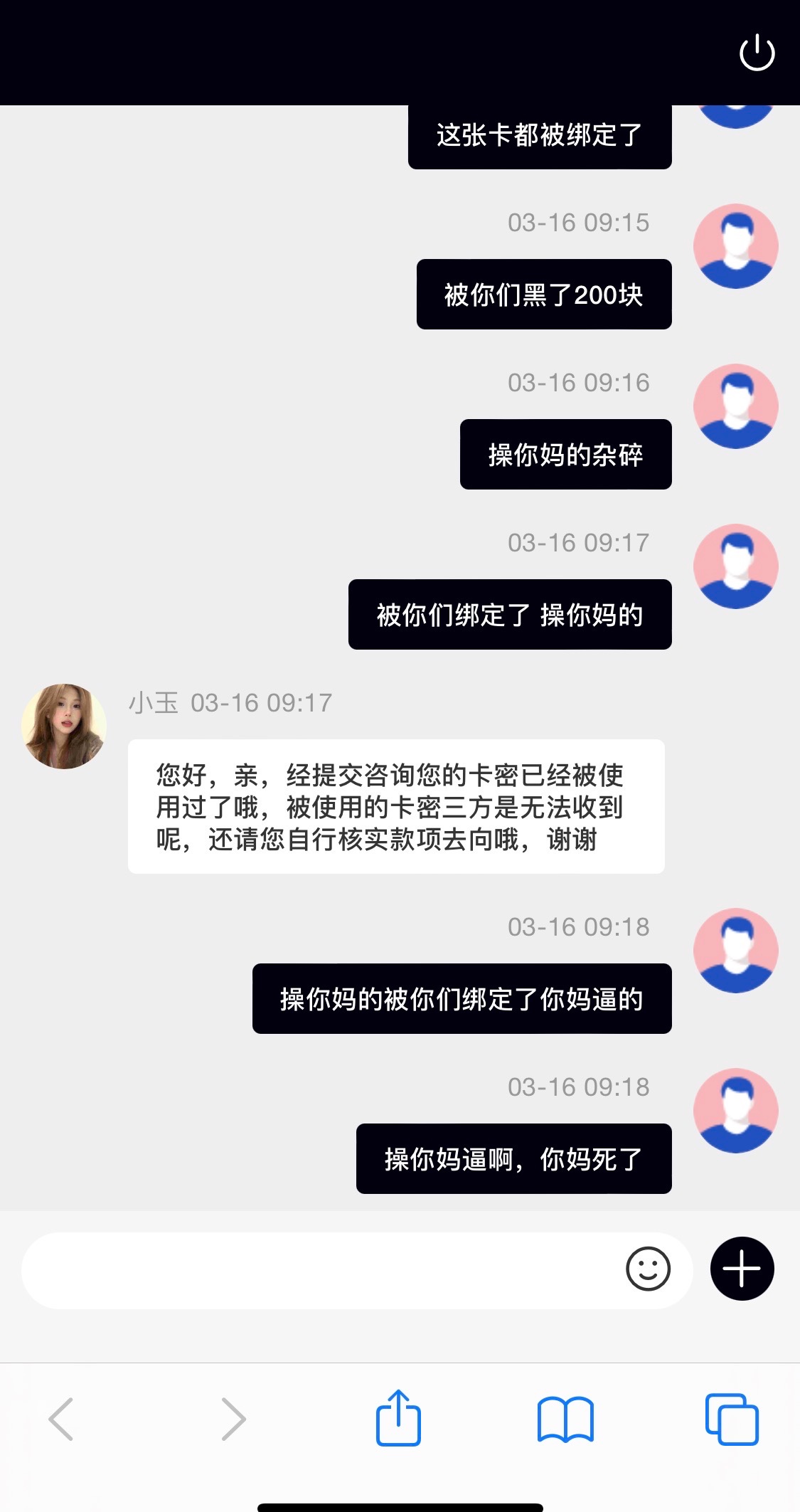
Task: View agent 小玉's avatar
Action: coord(64,726)
